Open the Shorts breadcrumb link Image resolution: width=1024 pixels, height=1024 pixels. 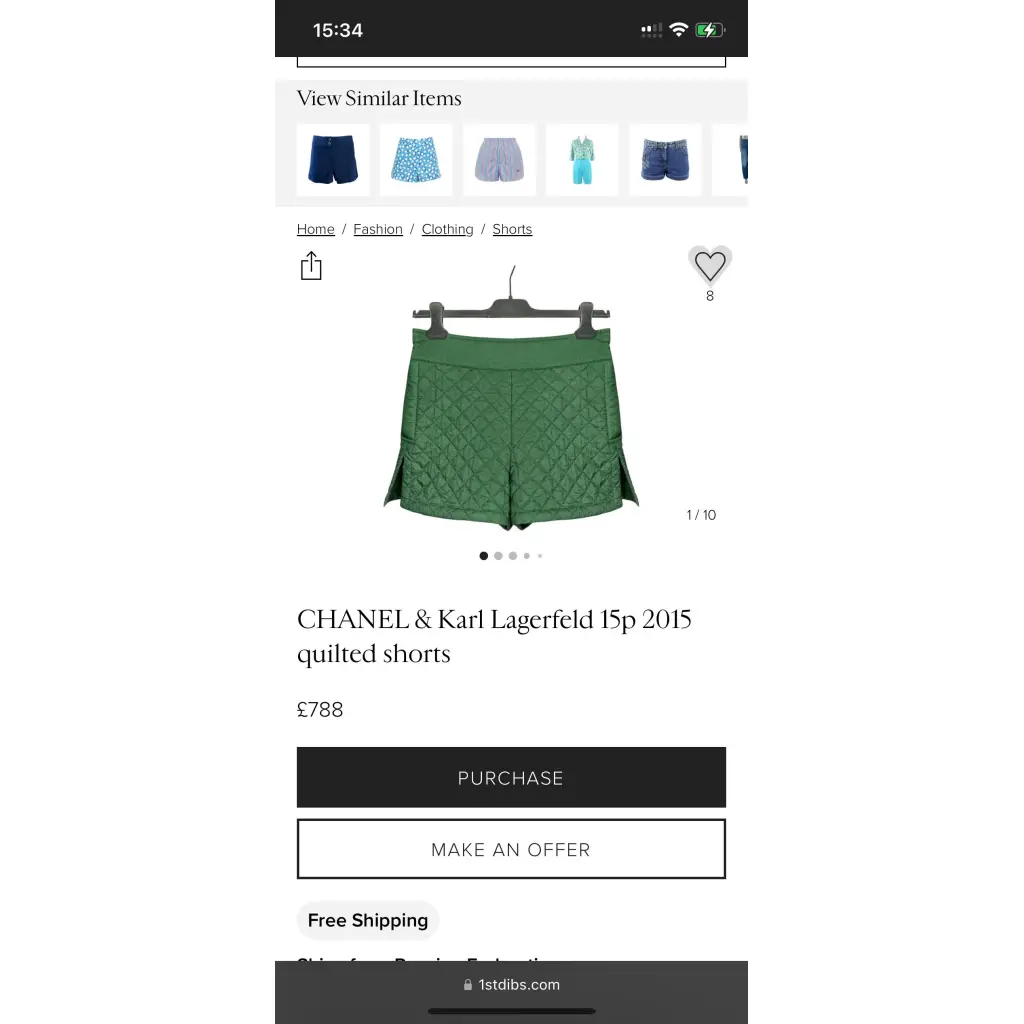click(x=512, y=229)
